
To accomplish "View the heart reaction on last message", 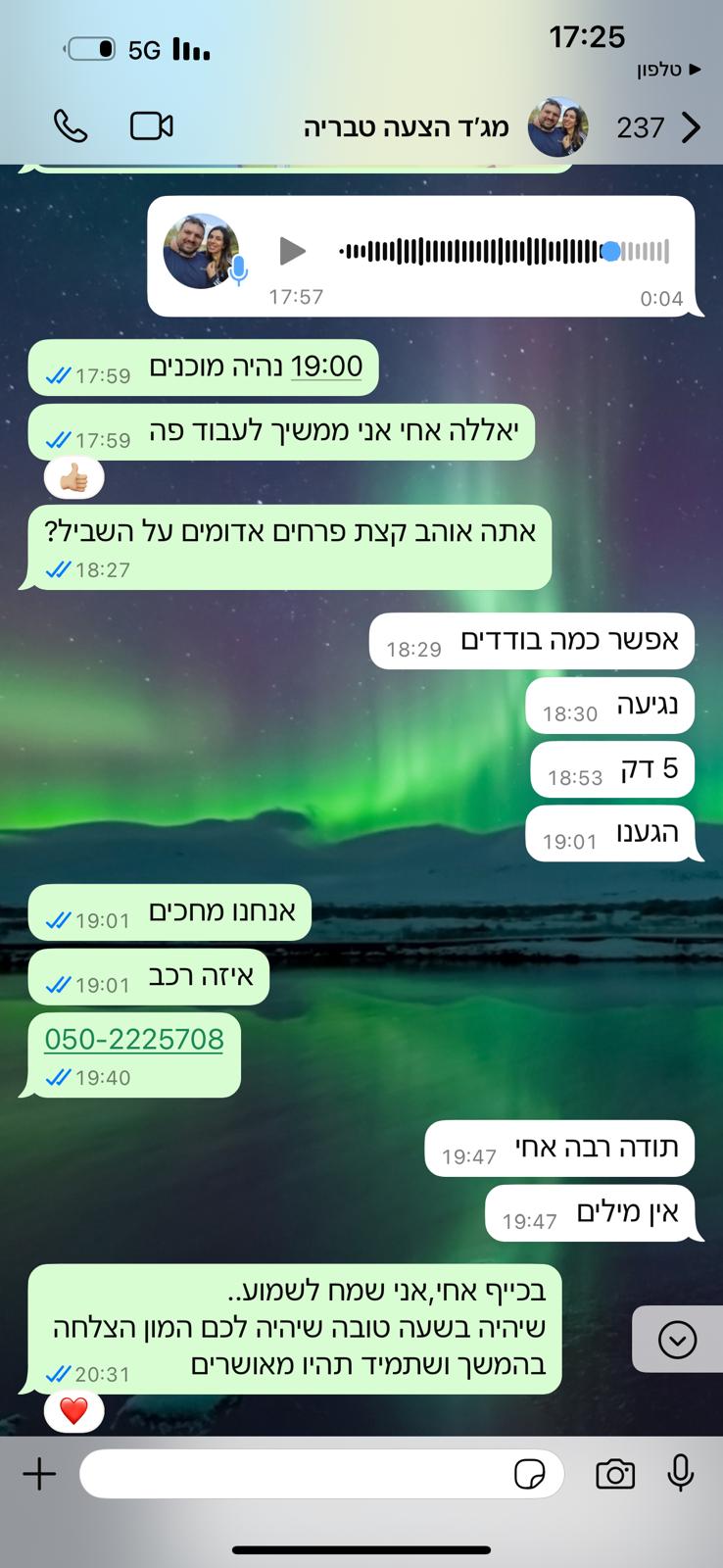I will pos(73,1411).
